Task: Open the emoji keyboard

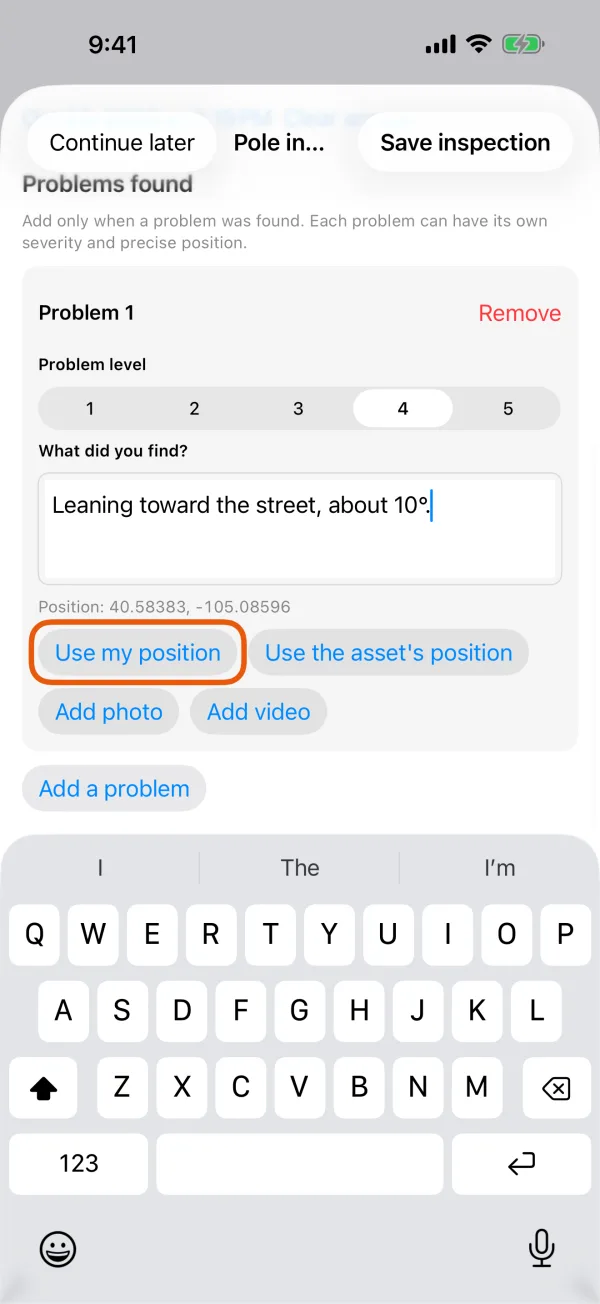Action: (59, 1247)
